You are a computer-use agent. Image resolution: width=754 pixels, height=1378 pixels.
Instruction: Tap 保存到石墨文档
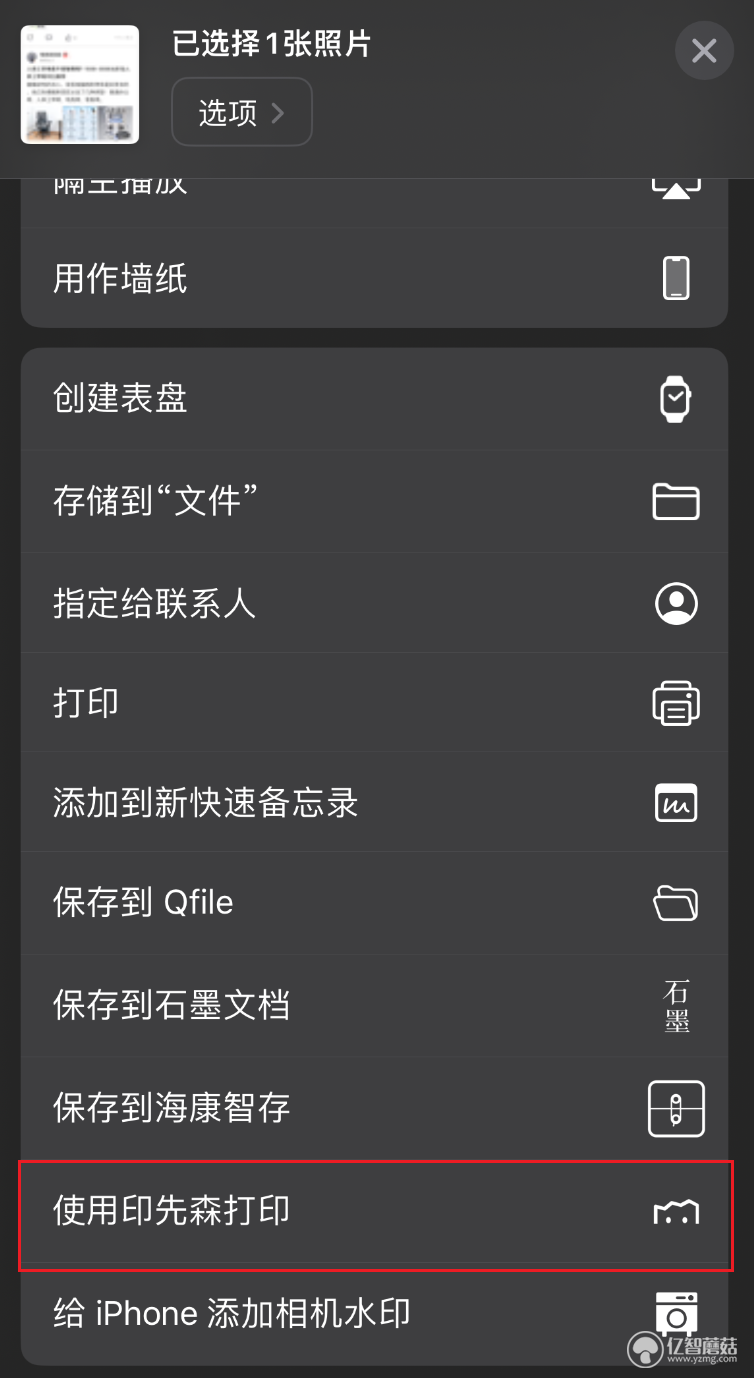374,1006
